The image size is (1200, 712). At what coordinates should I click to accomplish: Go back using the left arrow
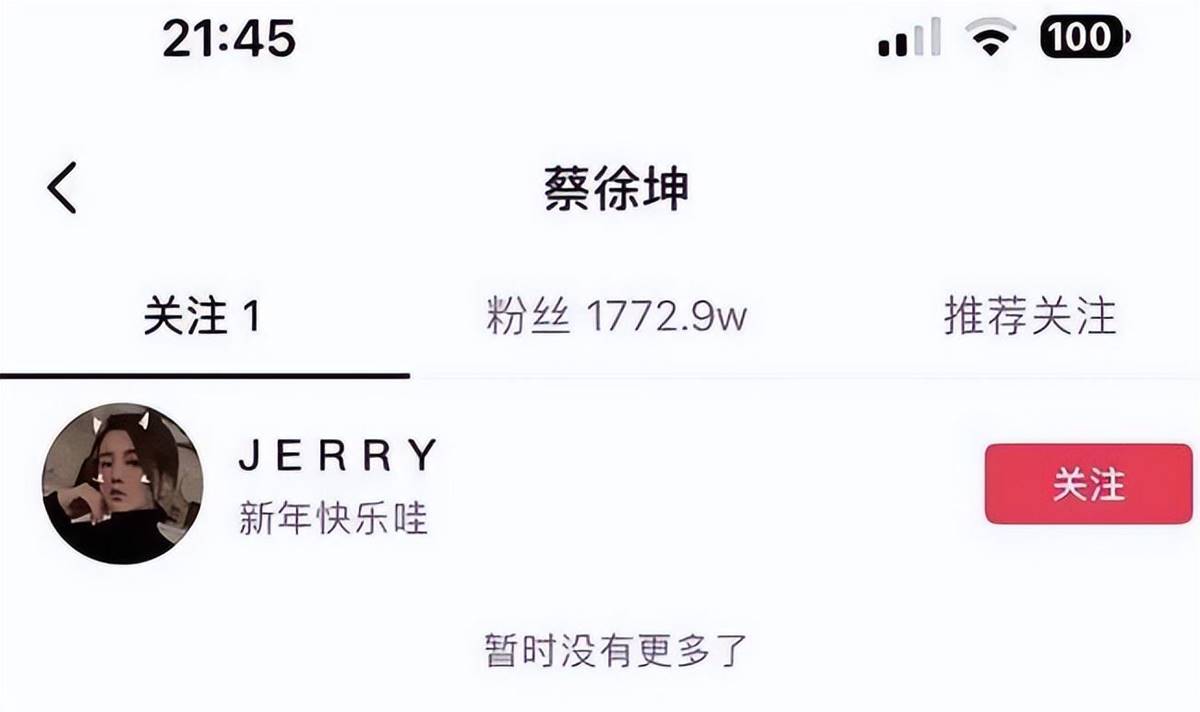(62, 188)
